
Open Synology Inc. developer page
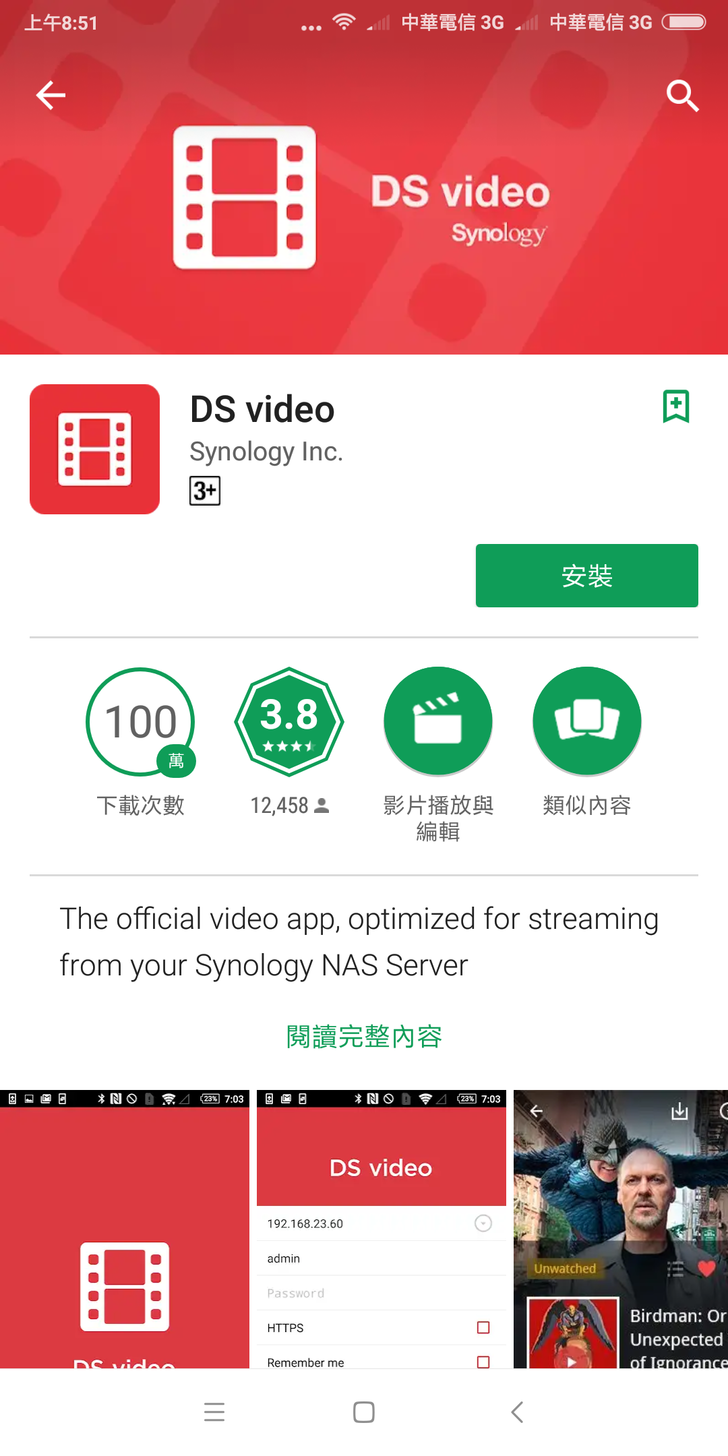click(266, 452)
